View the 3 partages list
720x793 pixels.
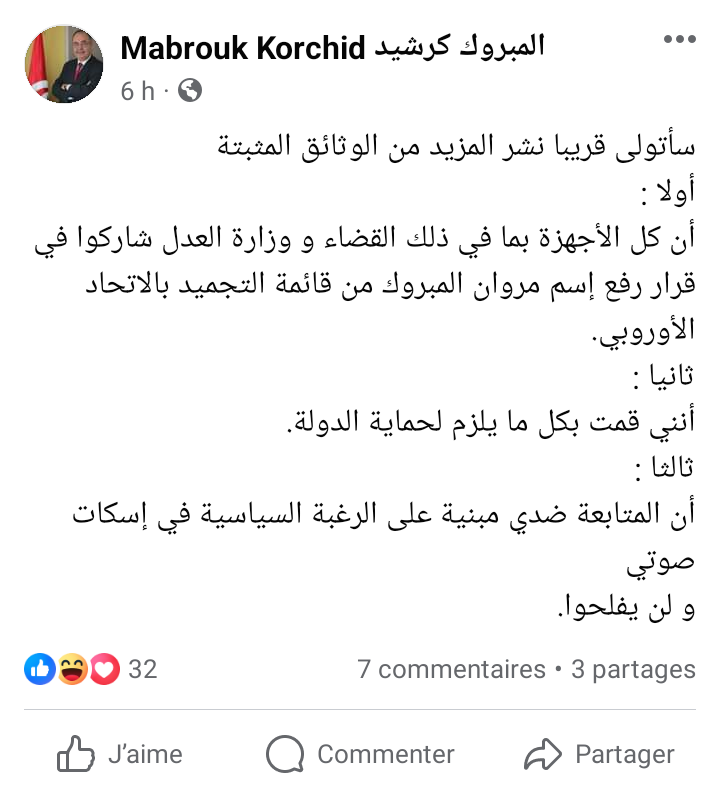(634, 669)
